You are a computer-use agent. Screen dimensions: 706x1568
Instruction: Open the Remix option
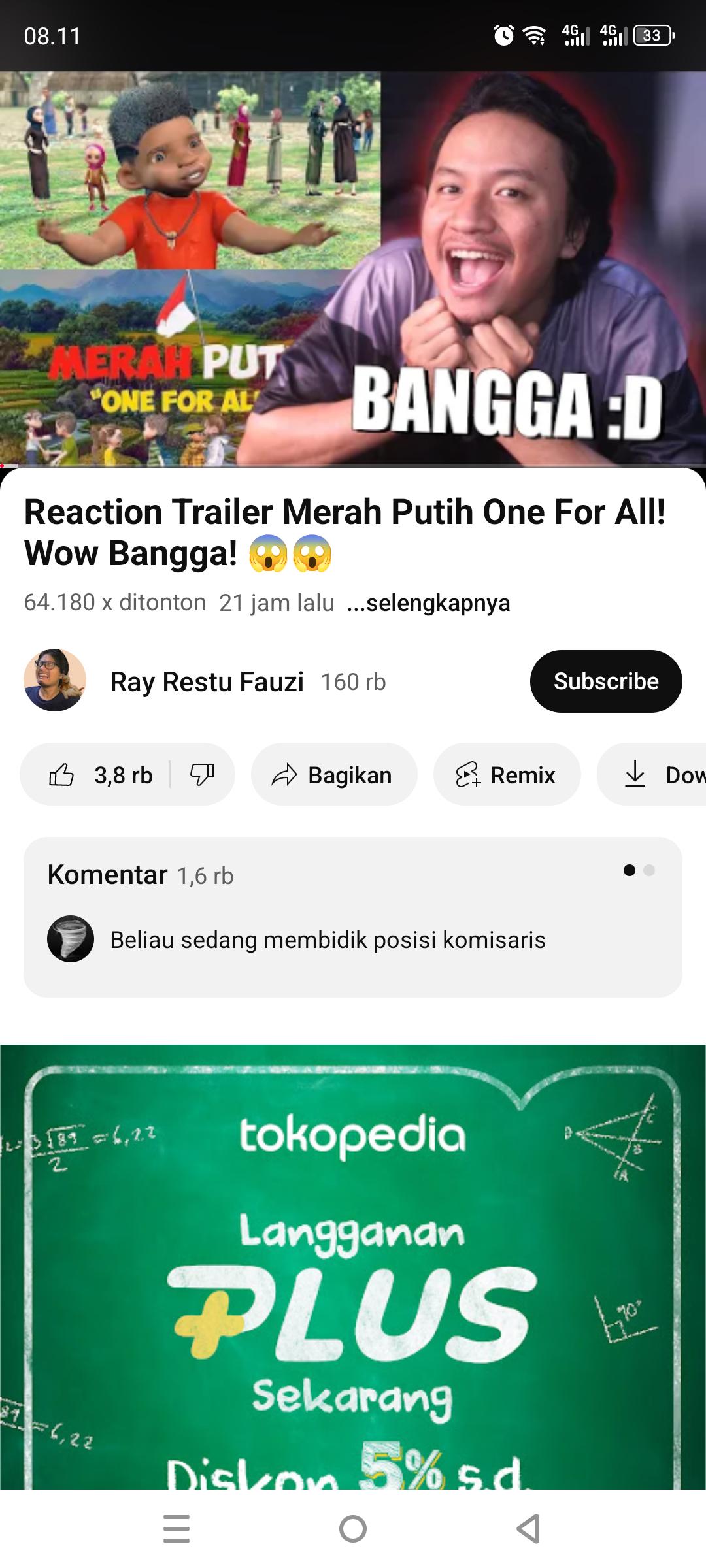(506, 775)
